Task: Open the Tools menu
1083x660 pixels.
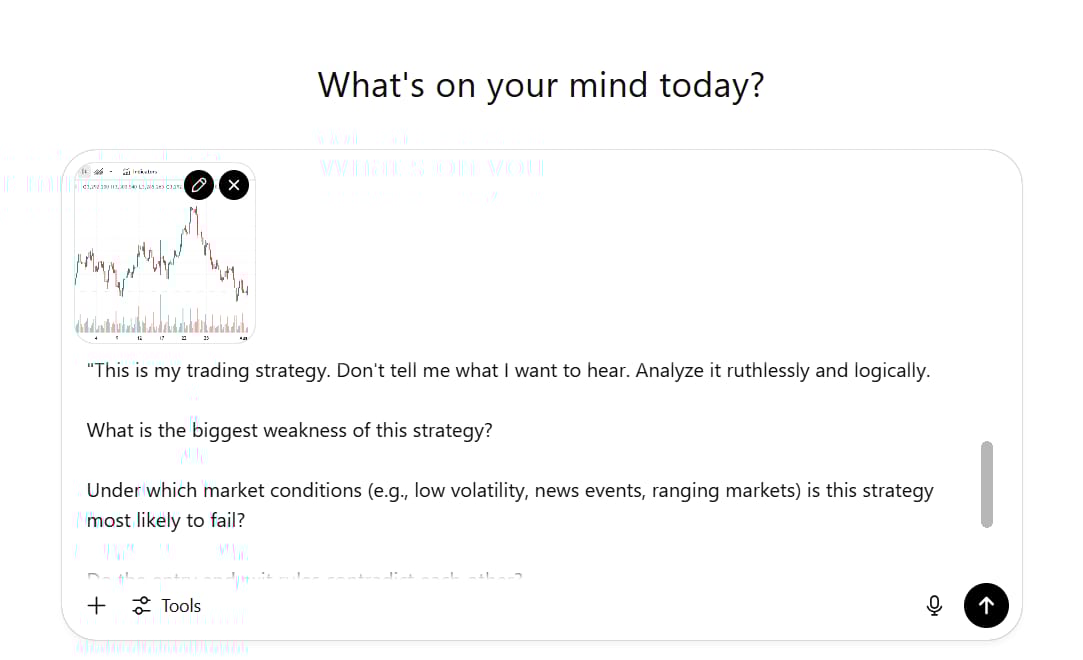Action: click(167, 605)
